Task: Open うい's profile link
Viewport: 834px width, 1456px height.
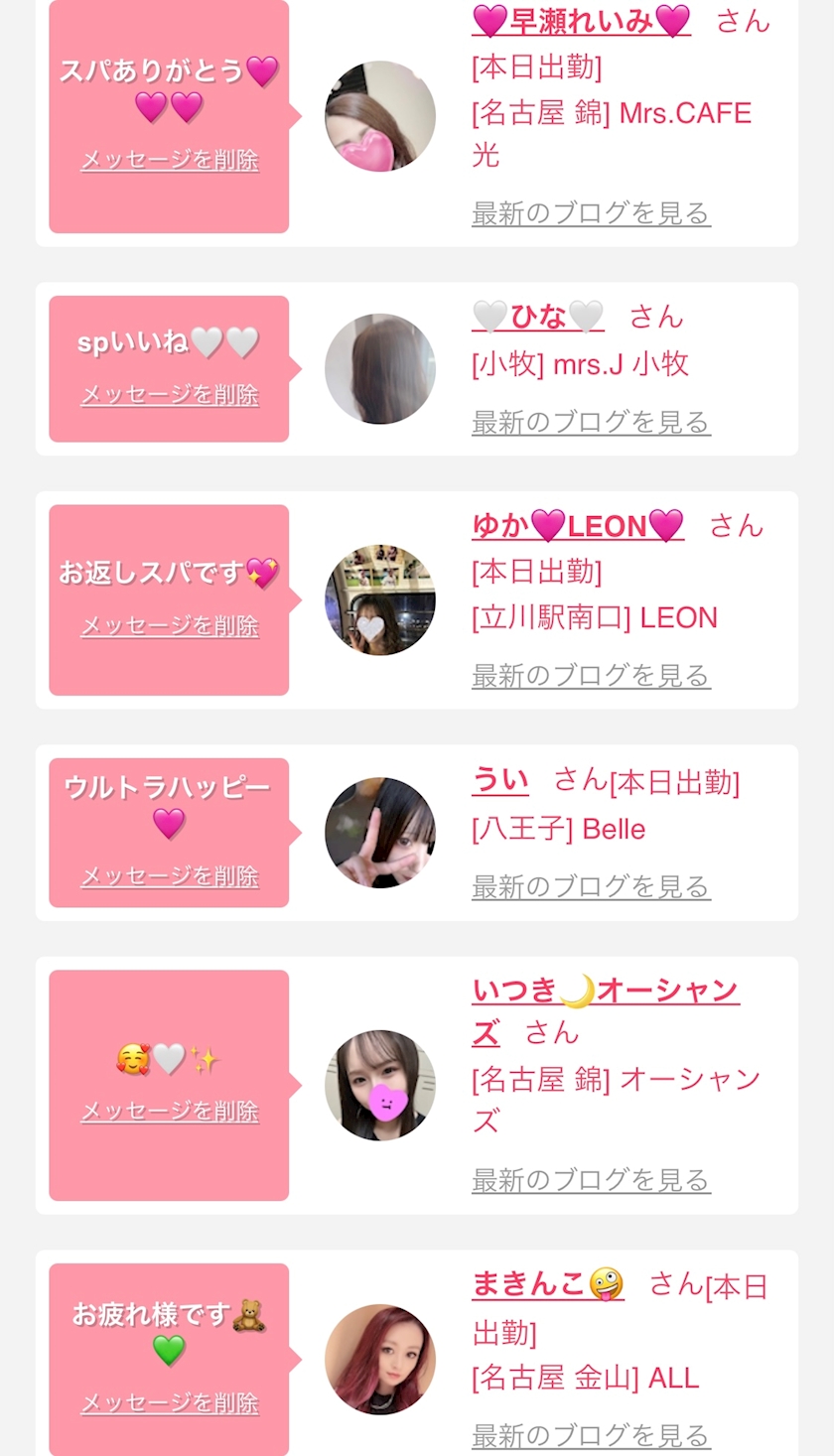Action: click(500, 780)
